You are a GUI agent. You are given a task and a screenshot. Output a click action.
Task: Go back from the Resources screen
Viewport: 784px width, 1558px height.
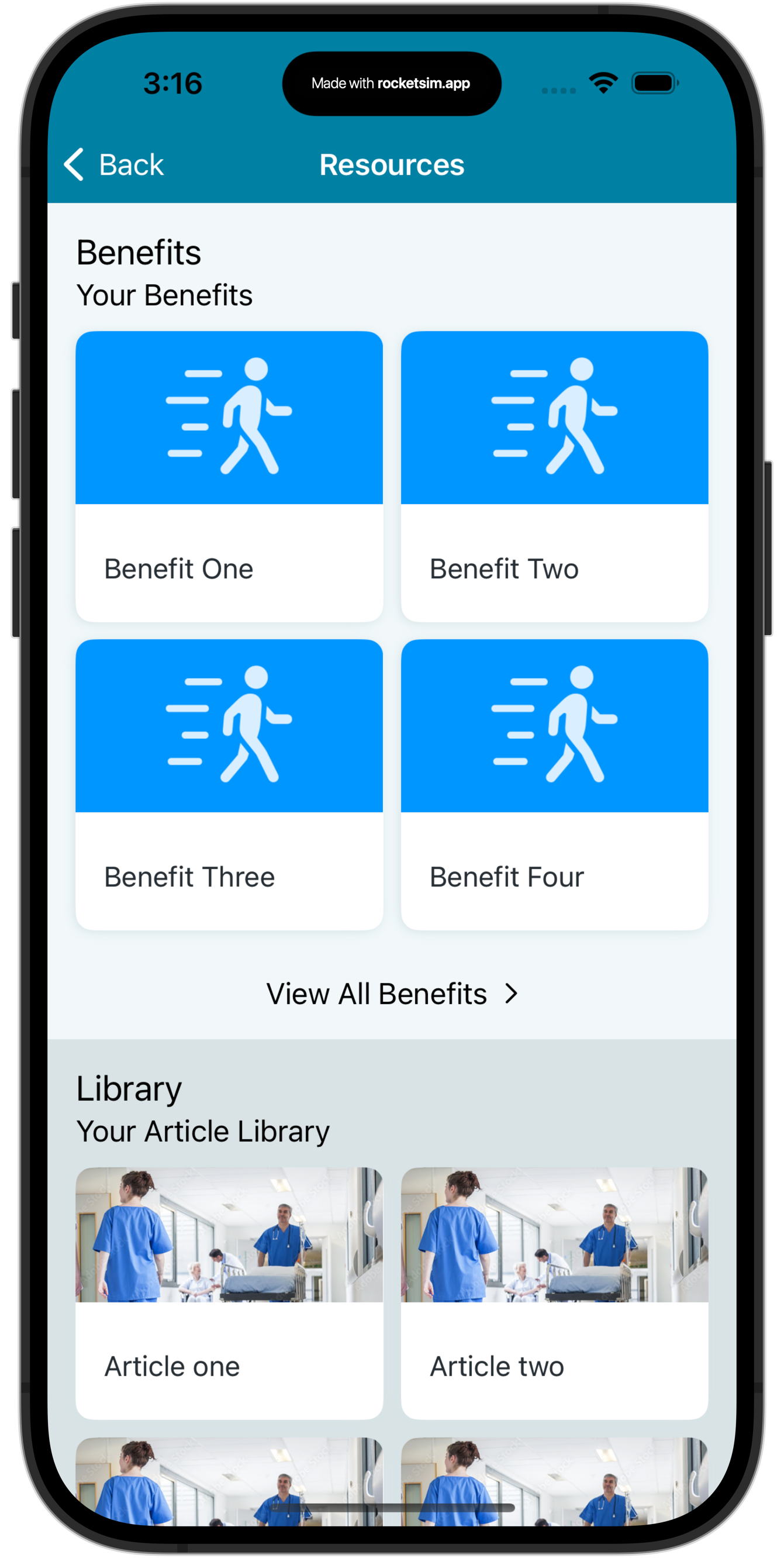click(x=113, y=164)
